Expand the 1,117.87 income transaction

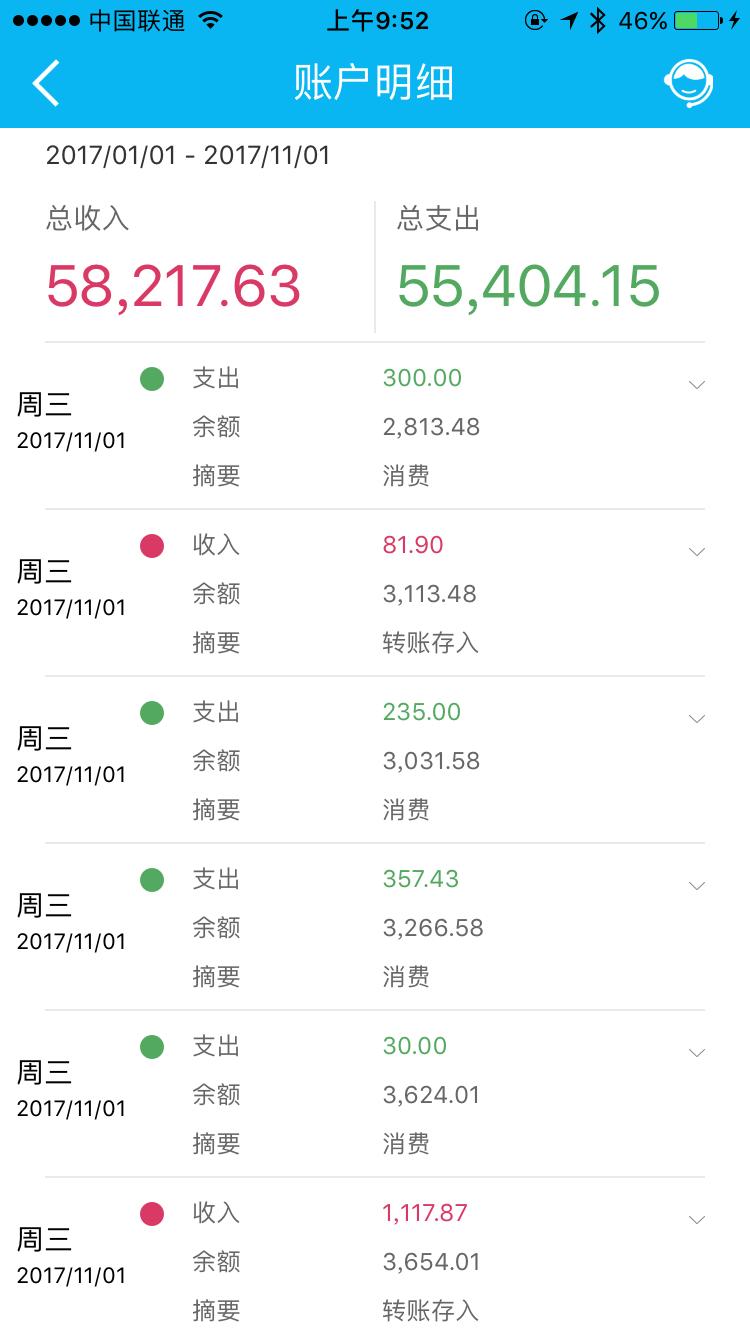tap(696, 1219)
